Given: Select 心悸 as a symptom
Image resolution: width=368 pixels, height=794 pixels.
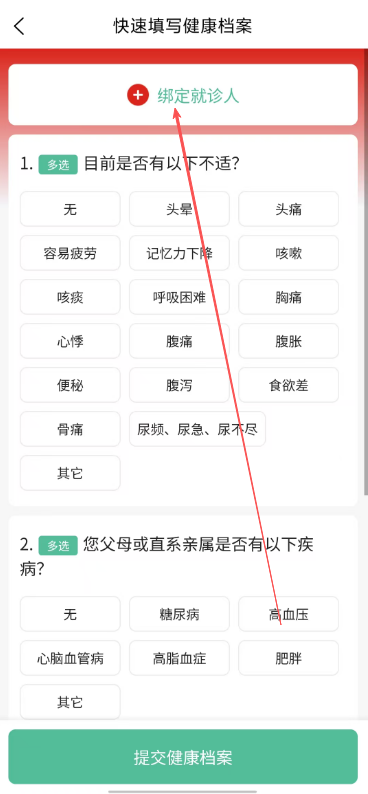Looking at the screenshot, I should tap(70, 341).
